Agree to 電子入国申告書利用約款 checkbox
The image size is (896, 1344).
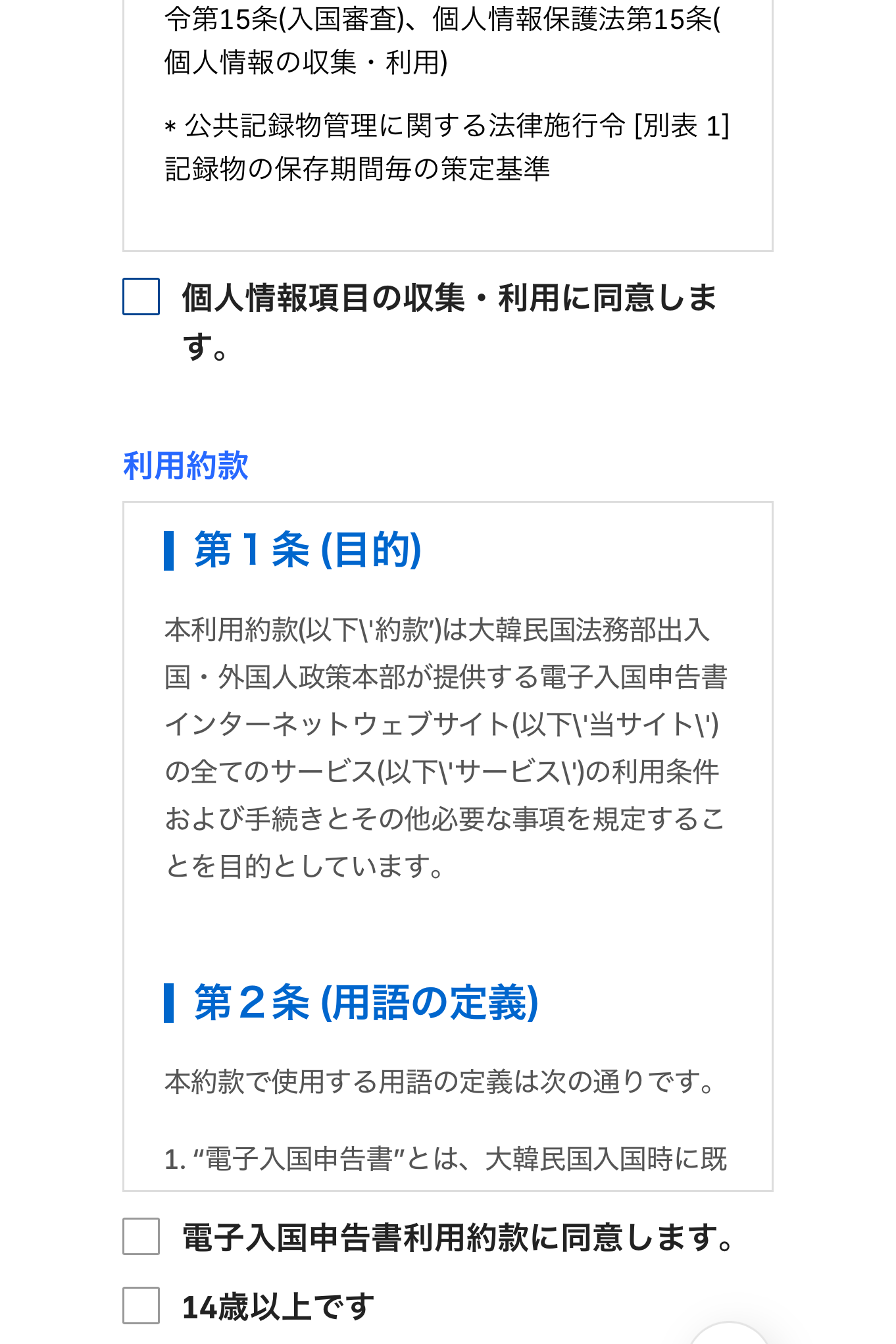pyautogui.click(x=141, y=1236)
